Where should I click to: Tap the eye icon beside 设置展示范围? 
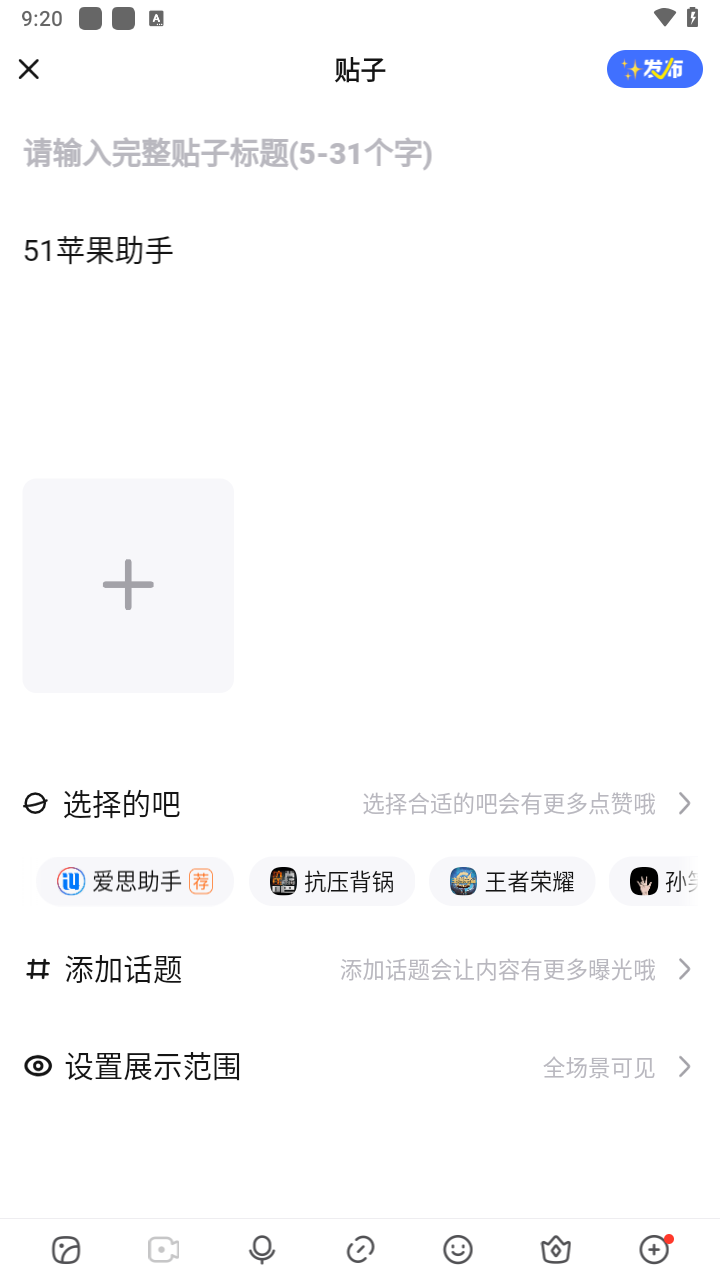pyautogui.click(x=37, y=1066)
